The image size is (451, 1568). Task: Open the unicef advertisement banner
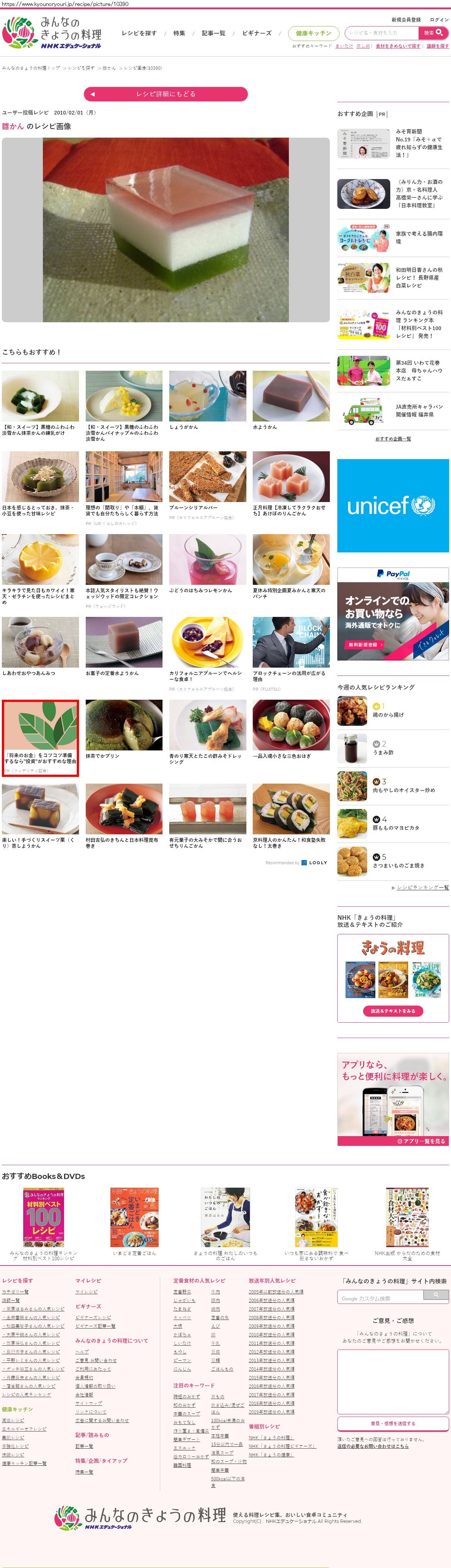coord(393,506)
